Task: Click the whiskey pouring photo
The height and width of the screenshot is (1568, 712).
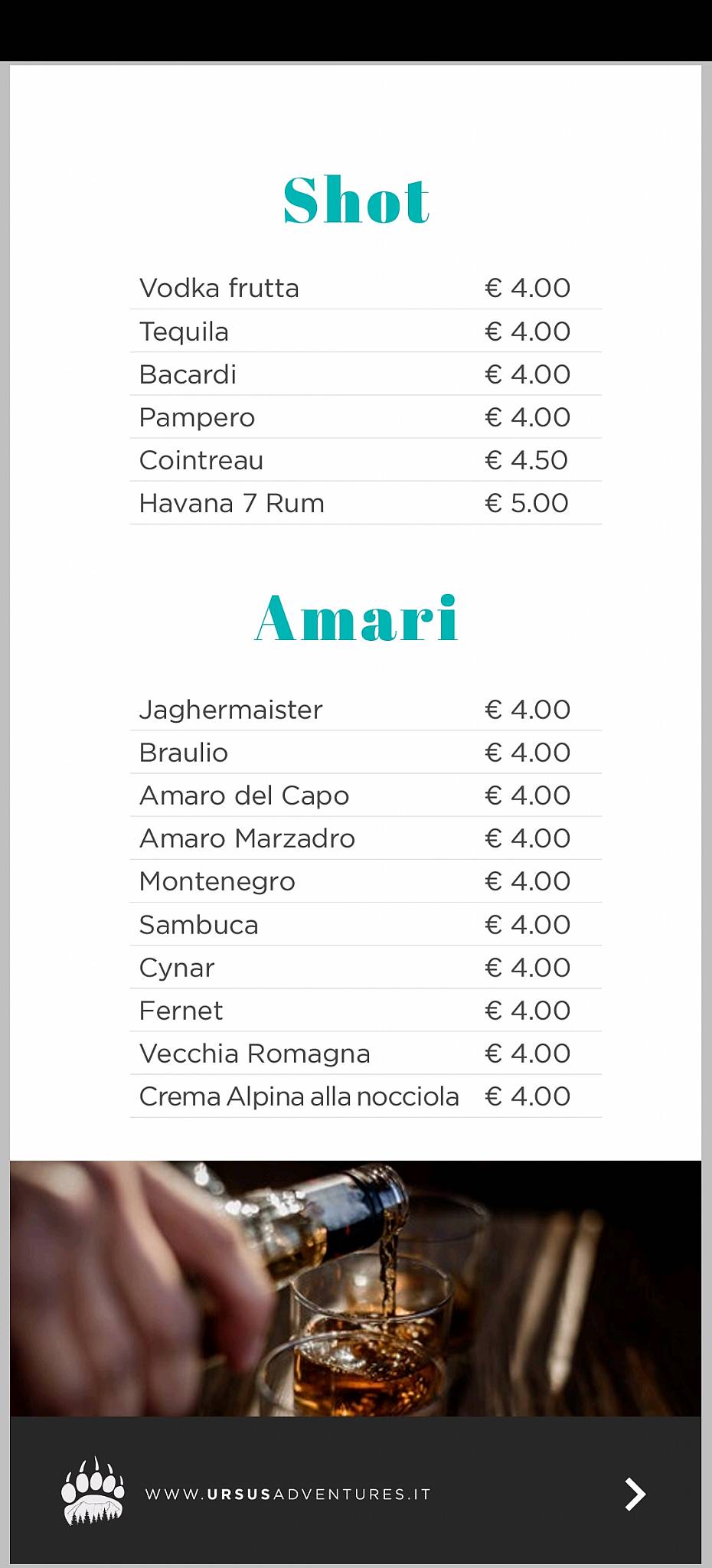Action: [356, 1286]
